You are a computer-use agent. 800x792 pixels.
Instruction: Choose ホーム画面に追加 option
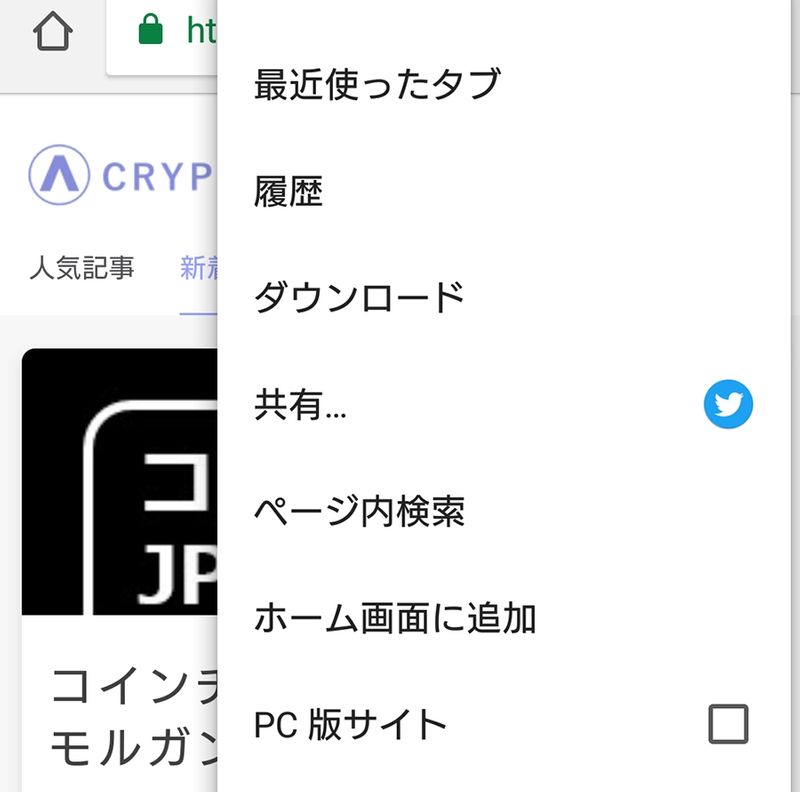[395, 618]
